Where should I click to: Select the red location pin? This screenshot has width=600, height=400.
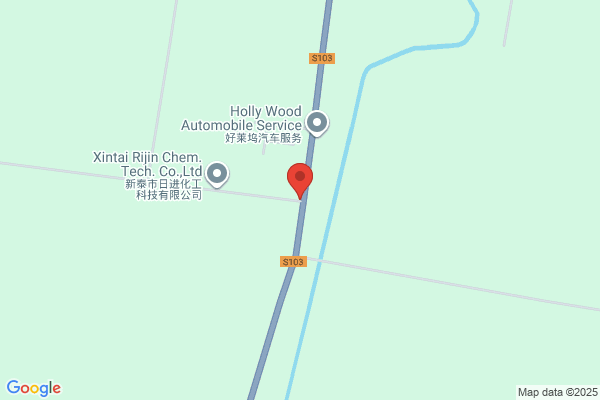[300, 179]
